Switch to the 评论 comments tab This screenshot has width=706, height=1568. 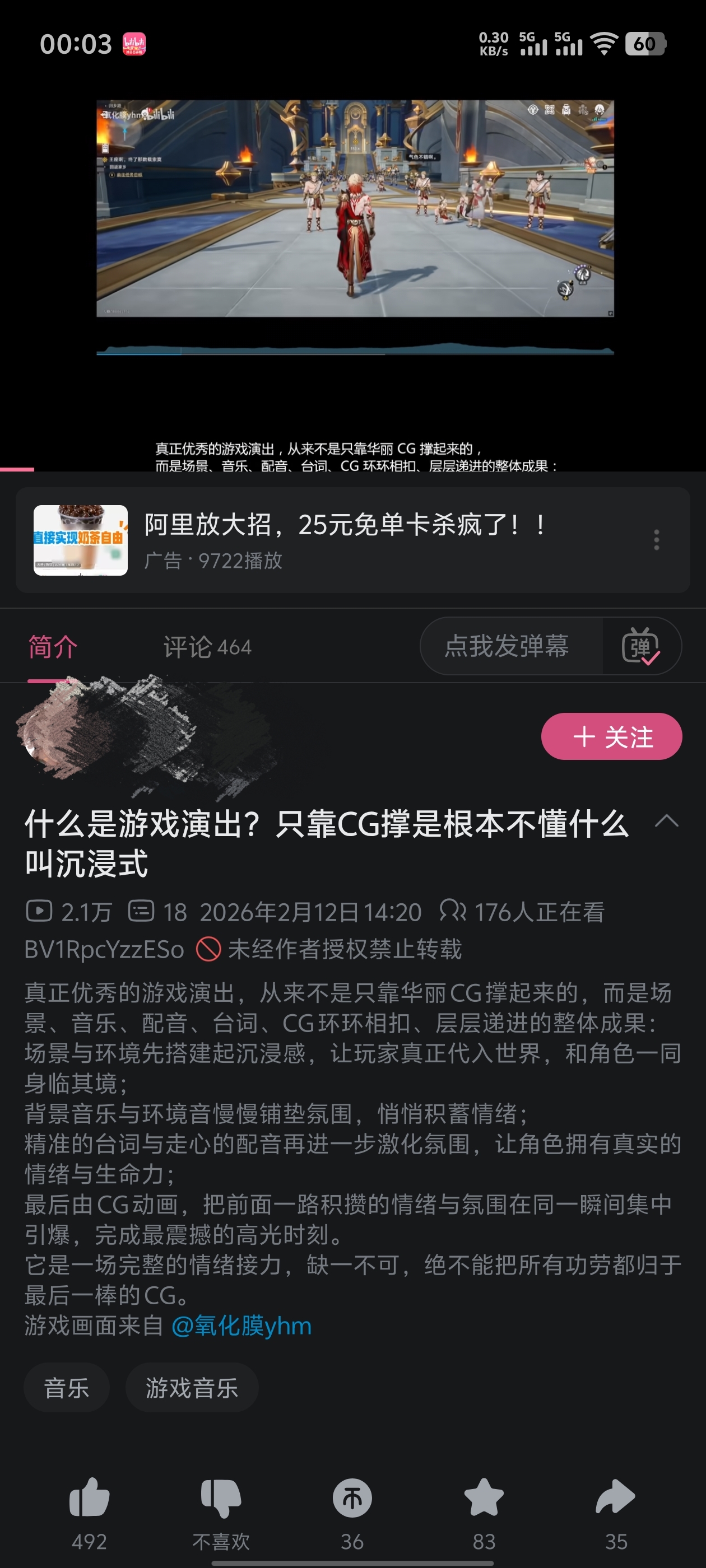pos(207,647)
